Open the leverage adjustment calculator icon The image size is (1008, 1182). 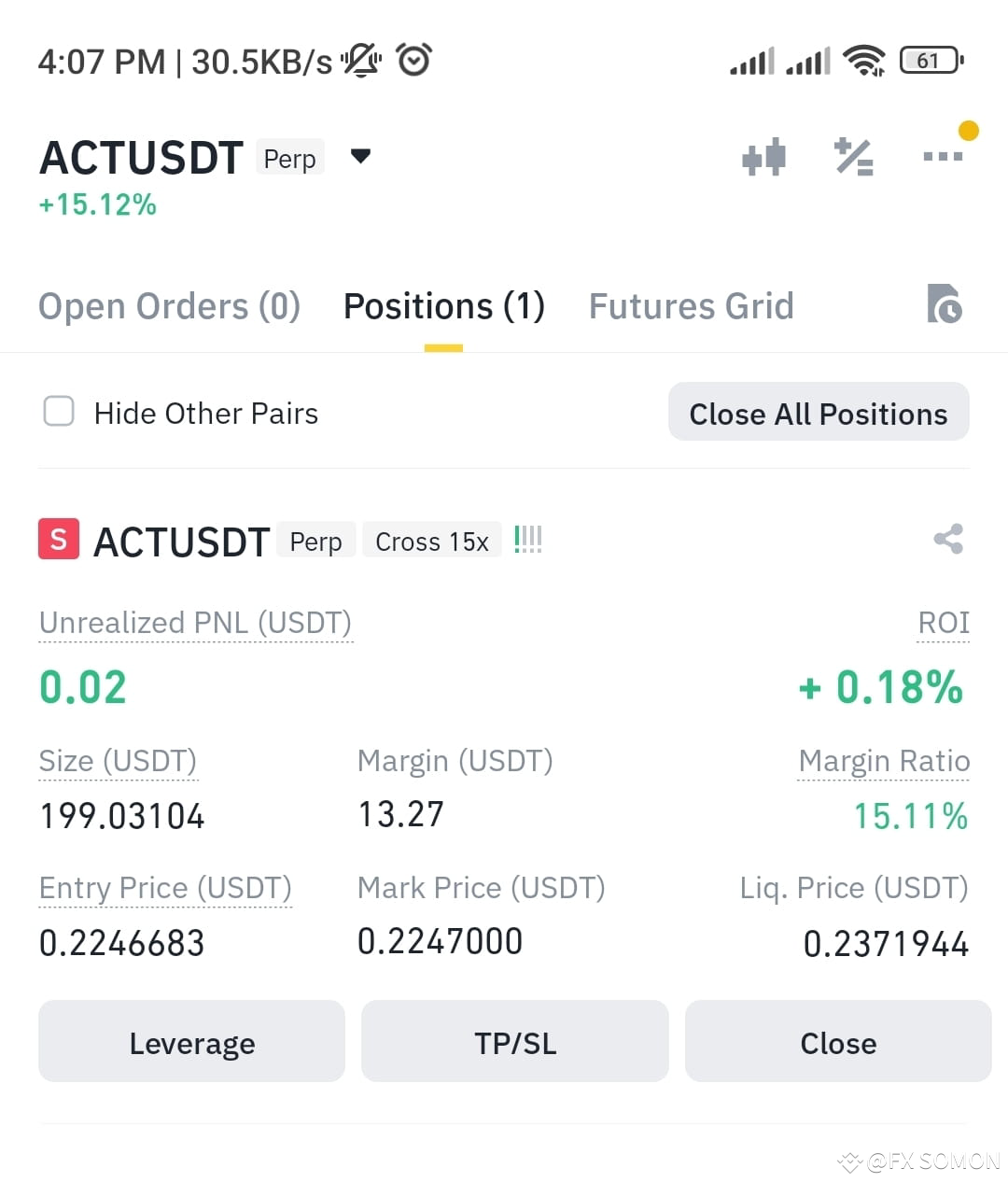[x=854, y=157]
